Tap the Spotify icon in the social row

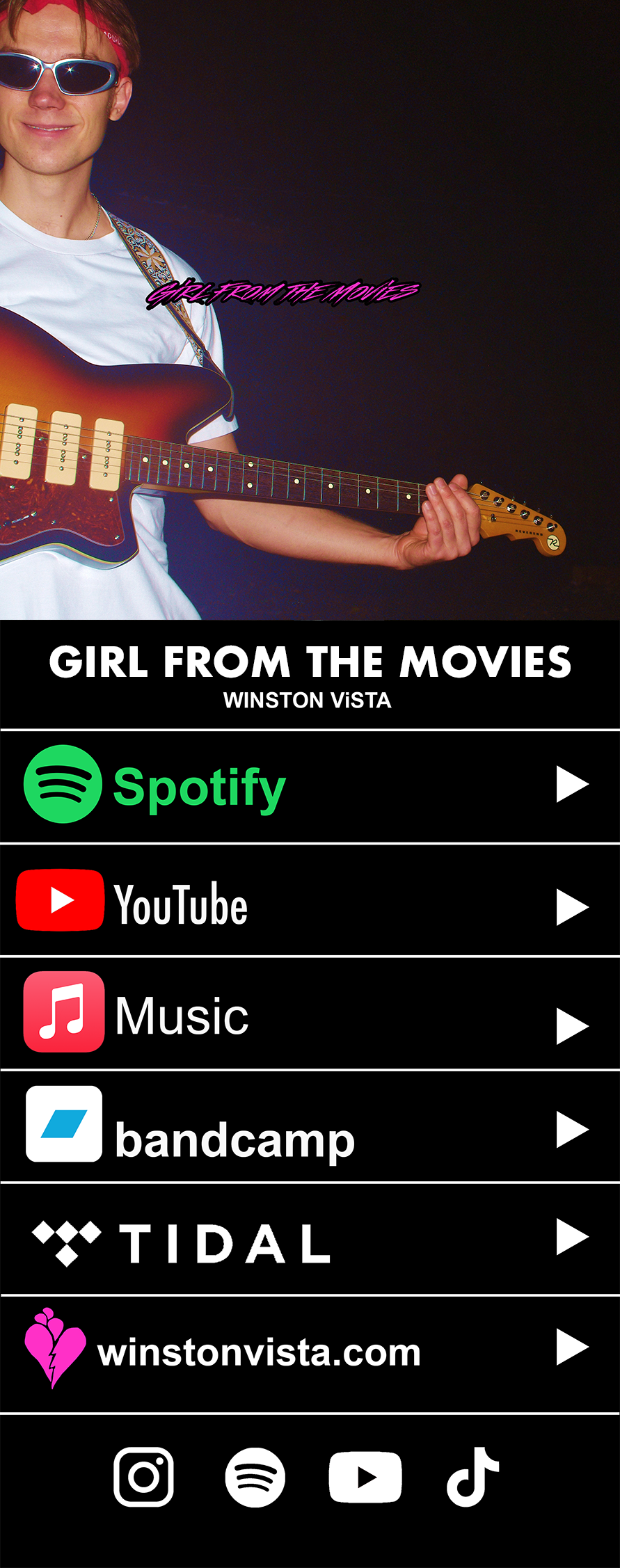click(255, 1477)
